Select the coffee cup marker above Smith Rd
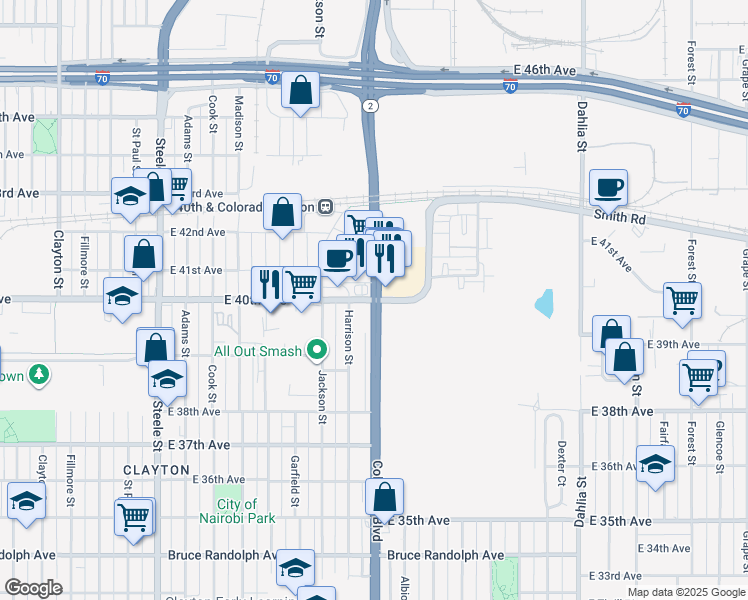The height and width of the screenshot is (600, 748). click(608, 187)
